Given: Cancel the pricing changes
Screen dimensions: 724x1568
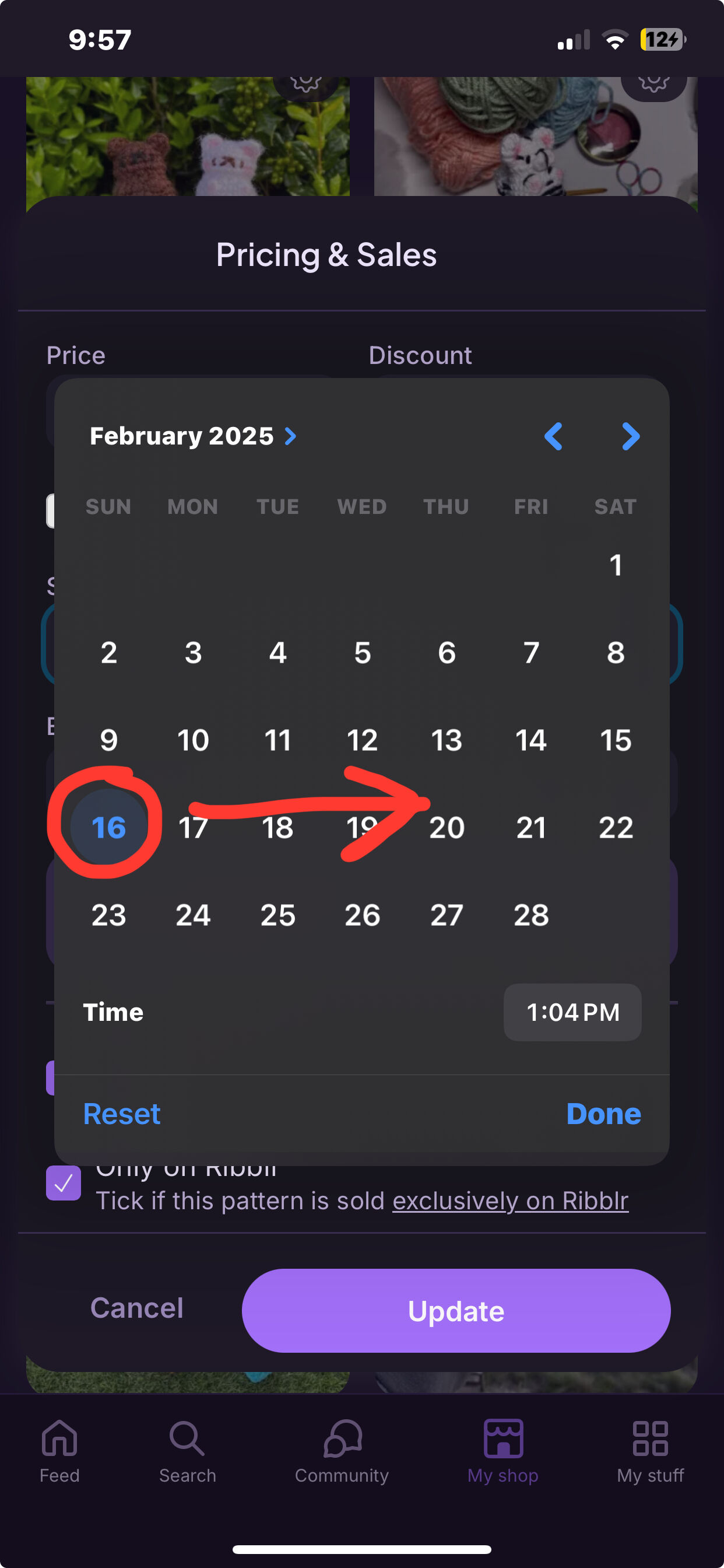Looking at the screenshot, I should click(x=136, y=1307).
